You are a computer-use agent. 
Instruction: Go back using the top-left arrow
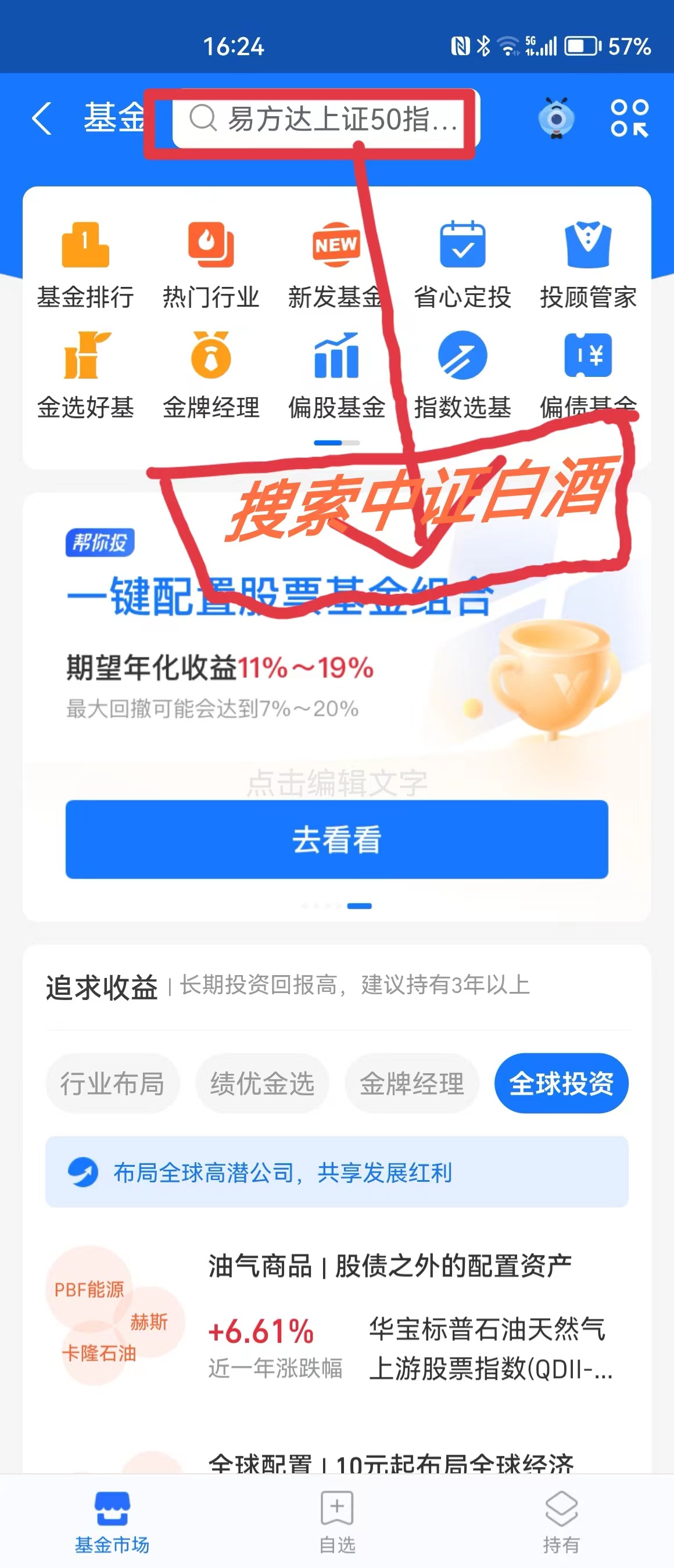coord(41,118)
